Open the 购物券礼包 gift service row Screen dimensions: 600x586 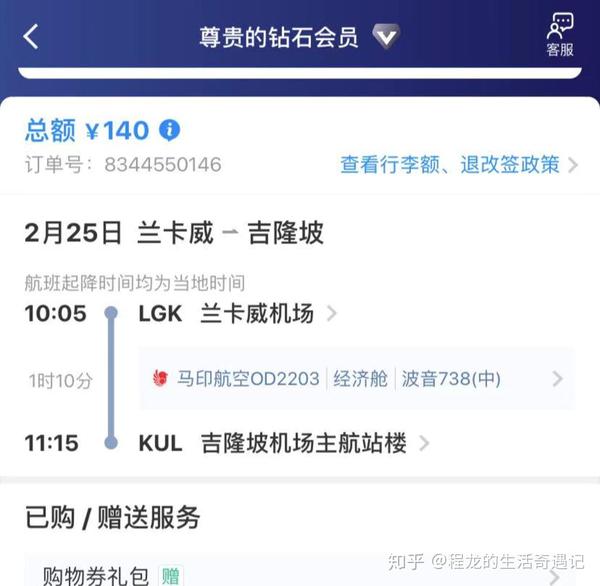(x=300, y=573)
